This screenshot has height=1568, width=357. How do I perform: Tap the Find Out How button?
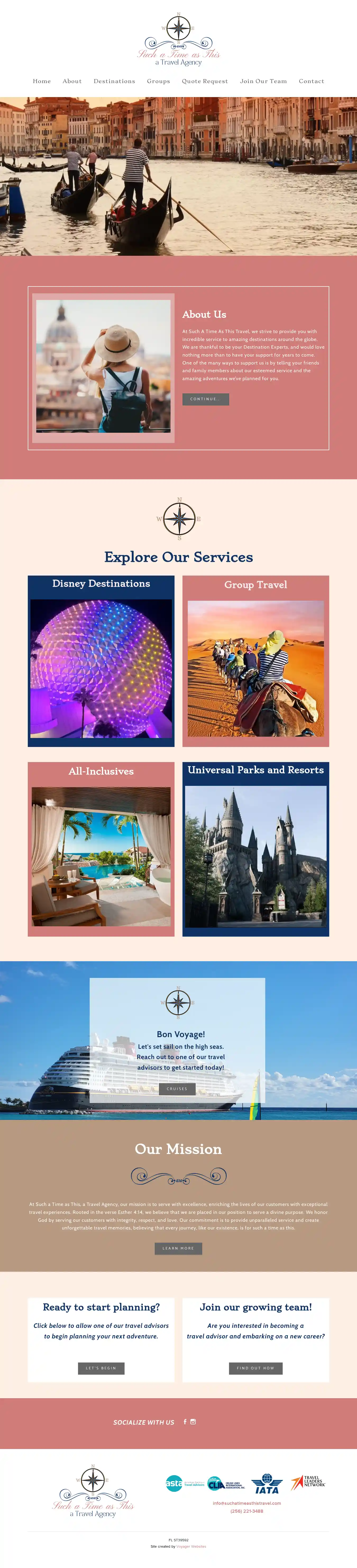tap(255, 1368)
